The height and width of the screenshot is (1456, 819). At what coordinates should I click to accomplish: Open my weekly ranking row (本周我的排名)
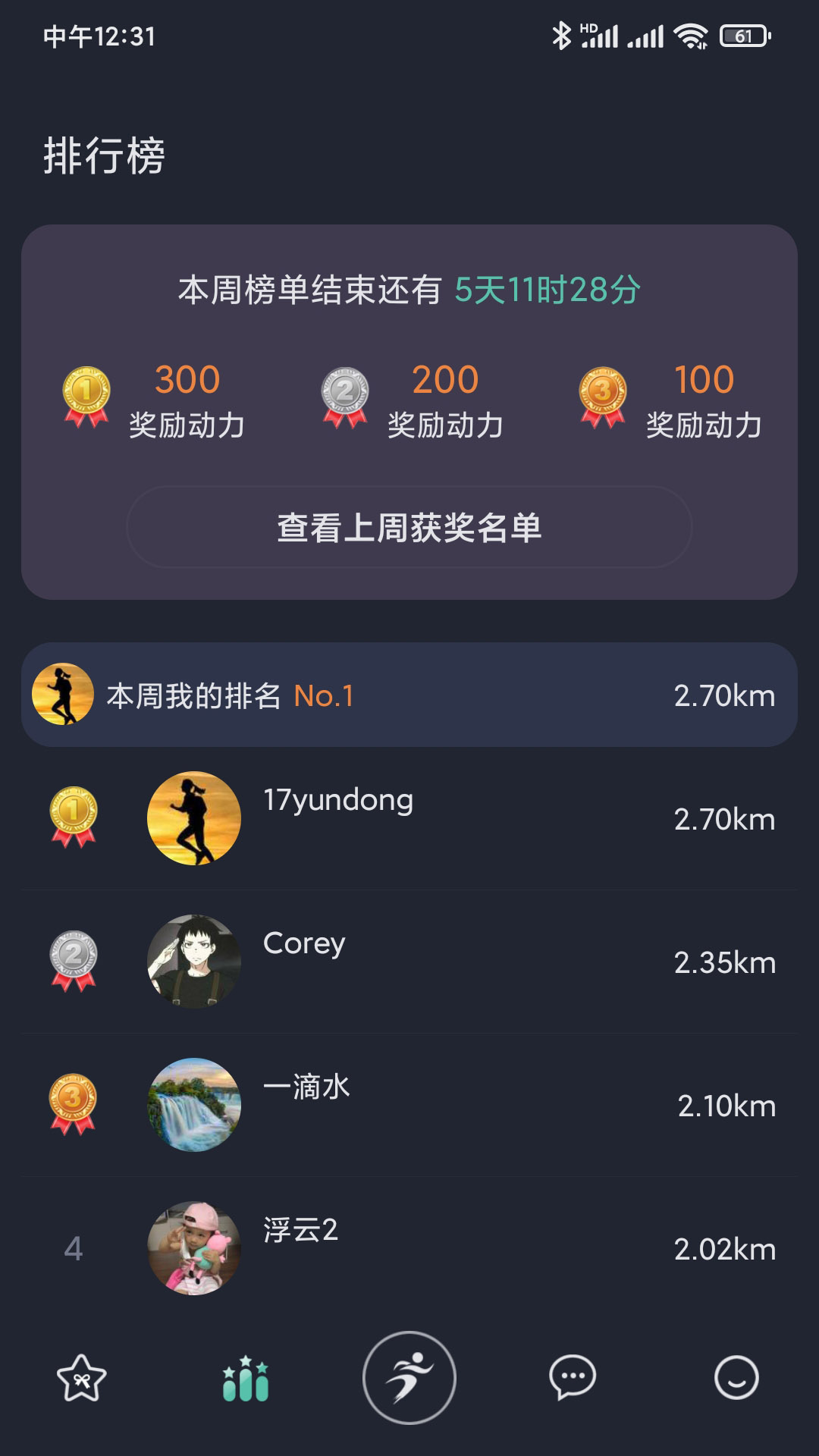409,695
